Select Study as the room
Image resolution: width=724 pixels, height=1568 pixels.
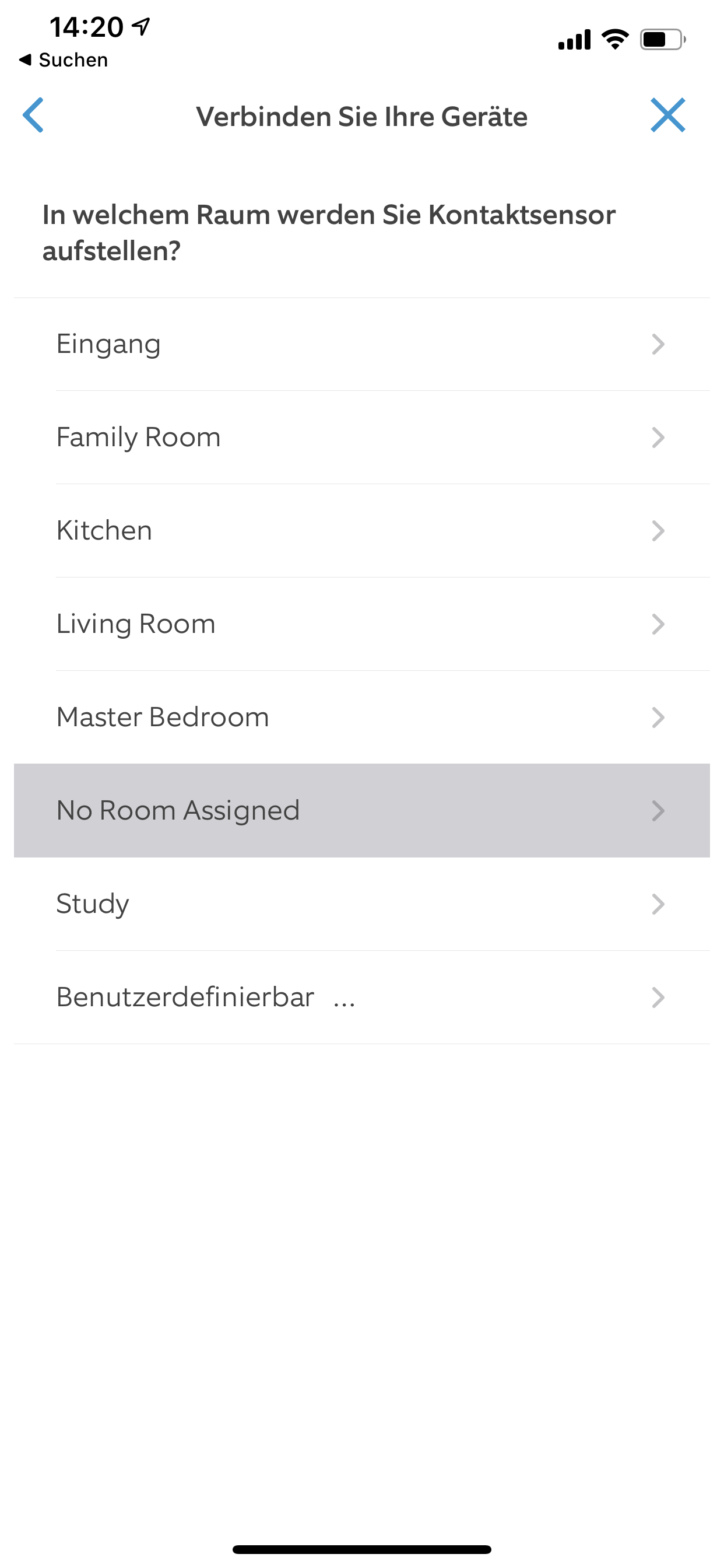361,904
